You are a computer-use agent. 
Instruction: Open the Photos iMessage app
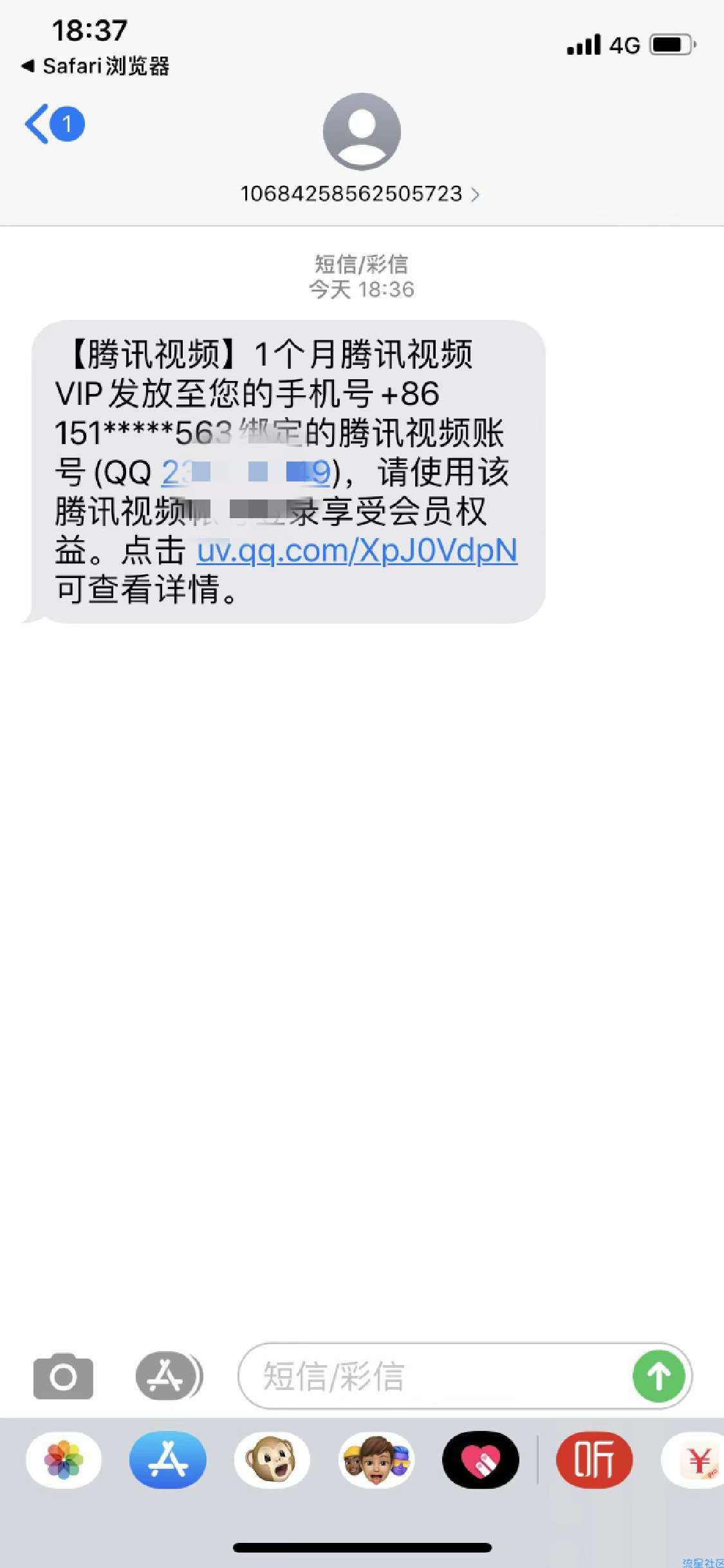tap(64, 1459)
